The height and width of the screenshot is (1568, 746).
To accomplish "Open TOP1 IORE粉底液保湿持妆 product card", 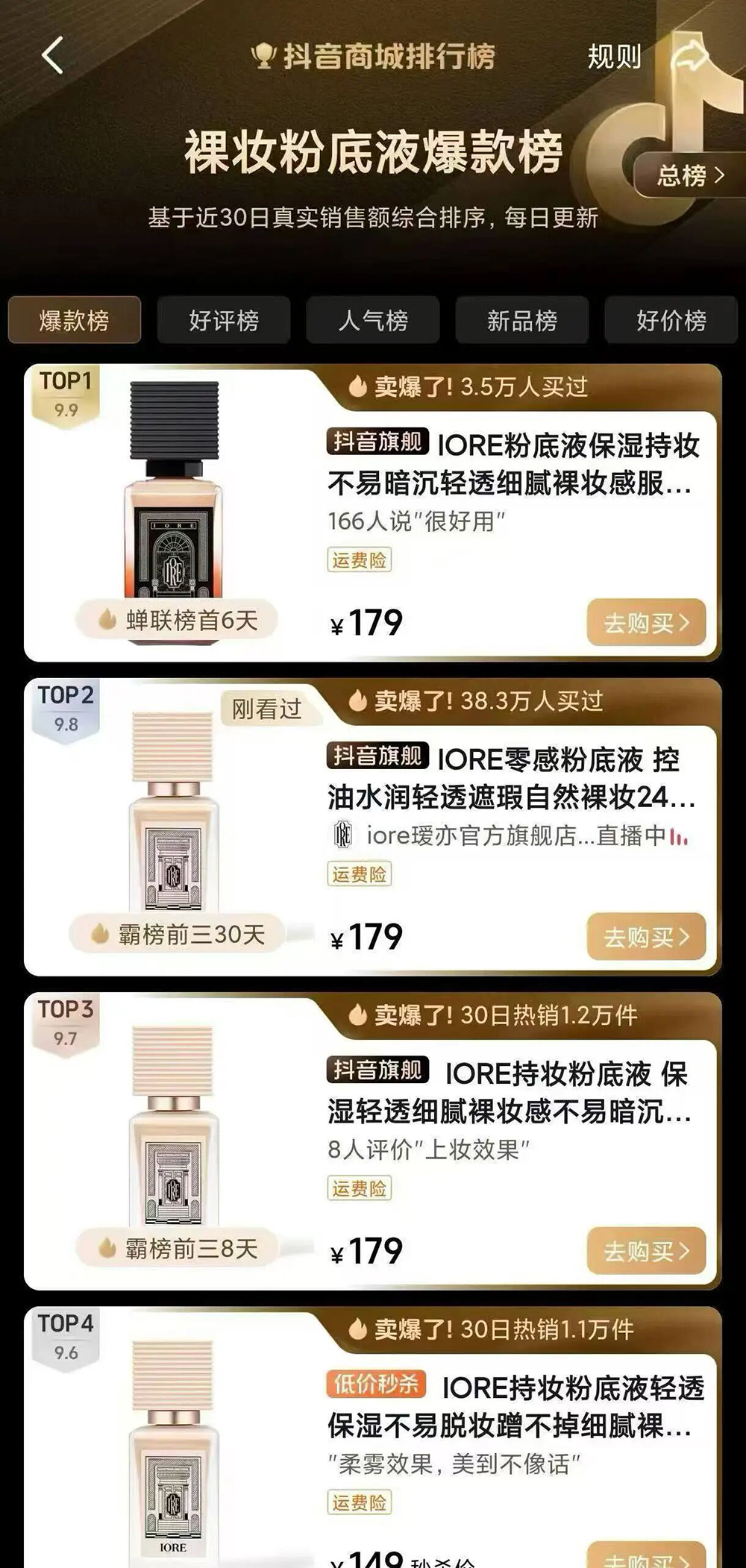I will tap(513, 465).
